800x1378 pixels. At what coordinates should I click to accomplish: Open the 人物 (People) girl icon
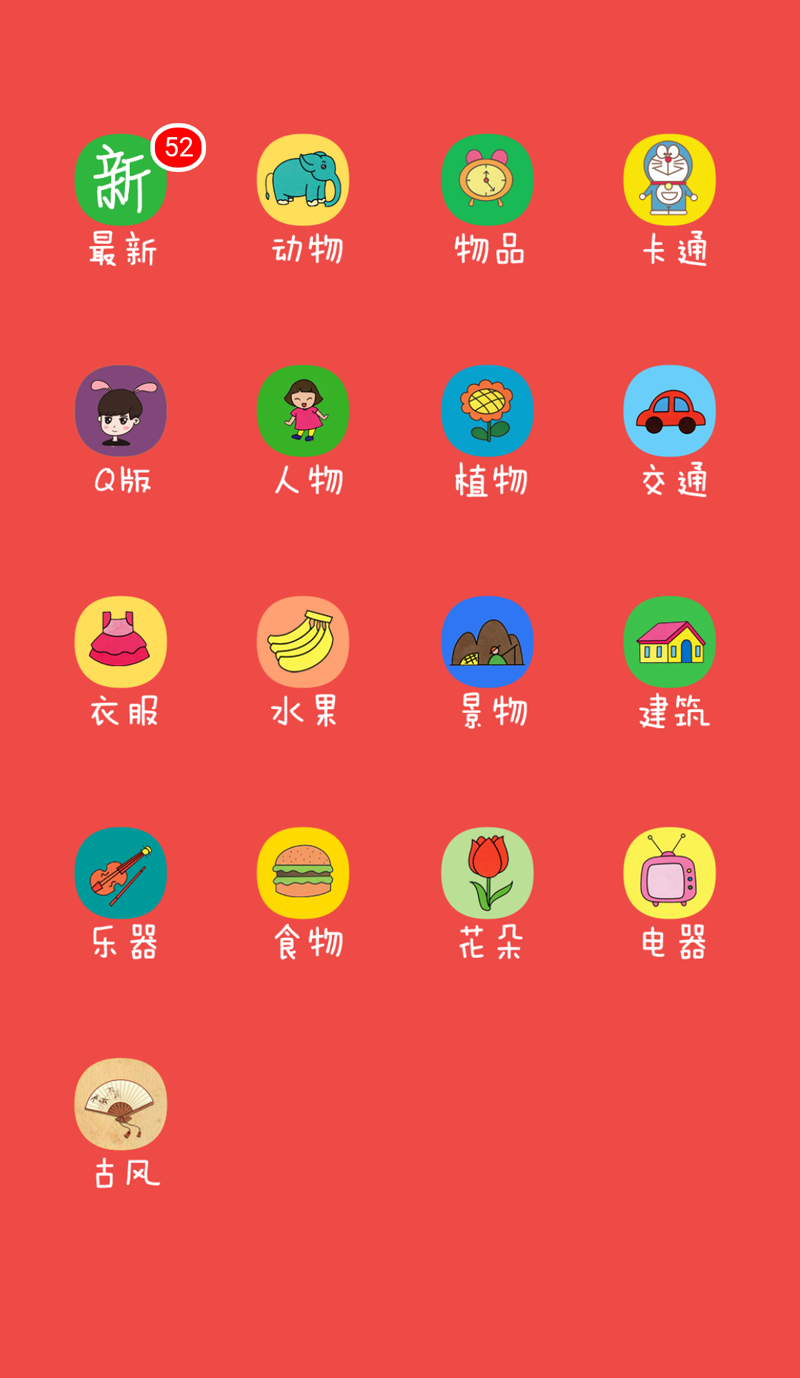click(303, 411)
